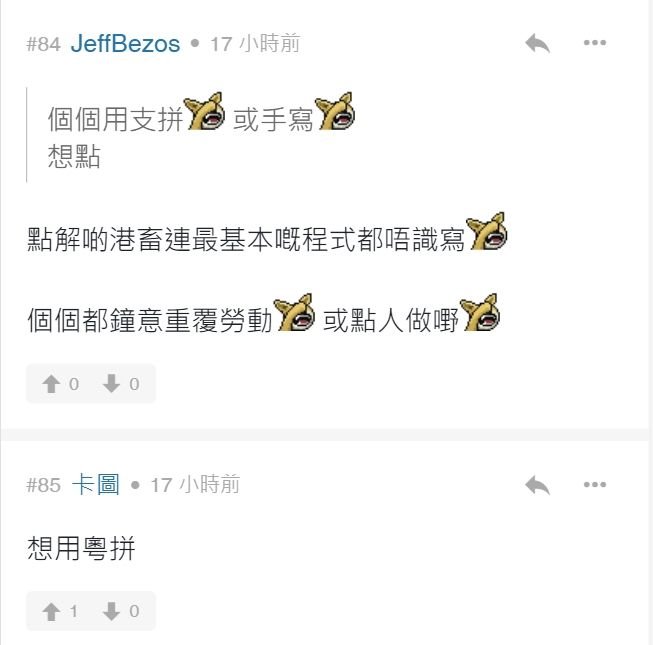Open 卡圖 user profile
Screen dimensions: 653x645
coord(95,485)
